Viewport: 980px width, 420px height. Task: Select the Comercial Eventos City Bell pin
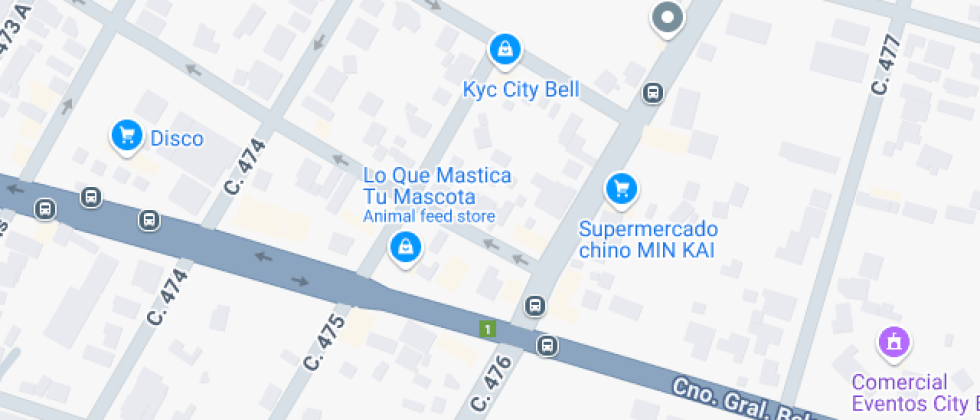[x=894, y=344]
